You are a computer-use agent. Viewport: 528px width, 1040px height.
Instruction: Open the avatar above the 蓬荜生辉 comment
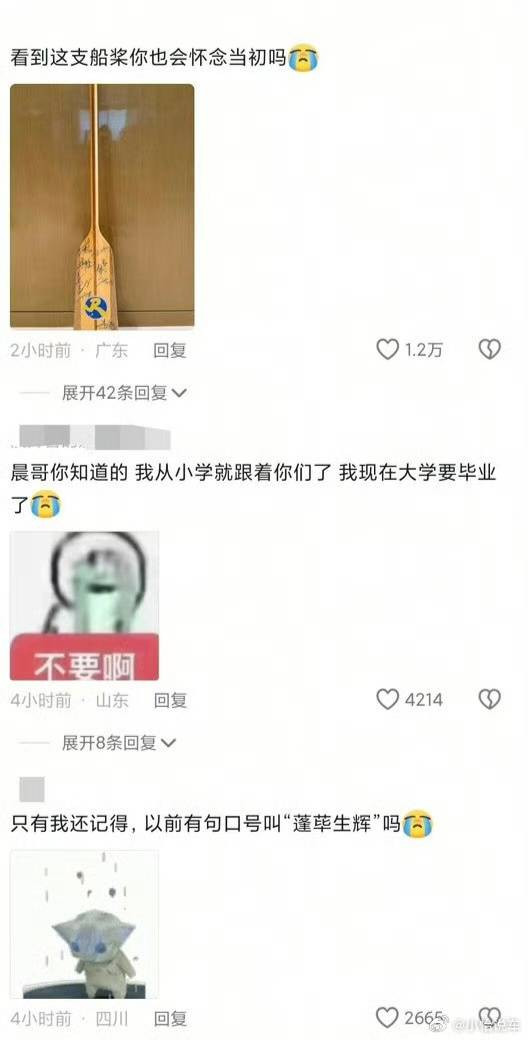click(x=32, y=789)
